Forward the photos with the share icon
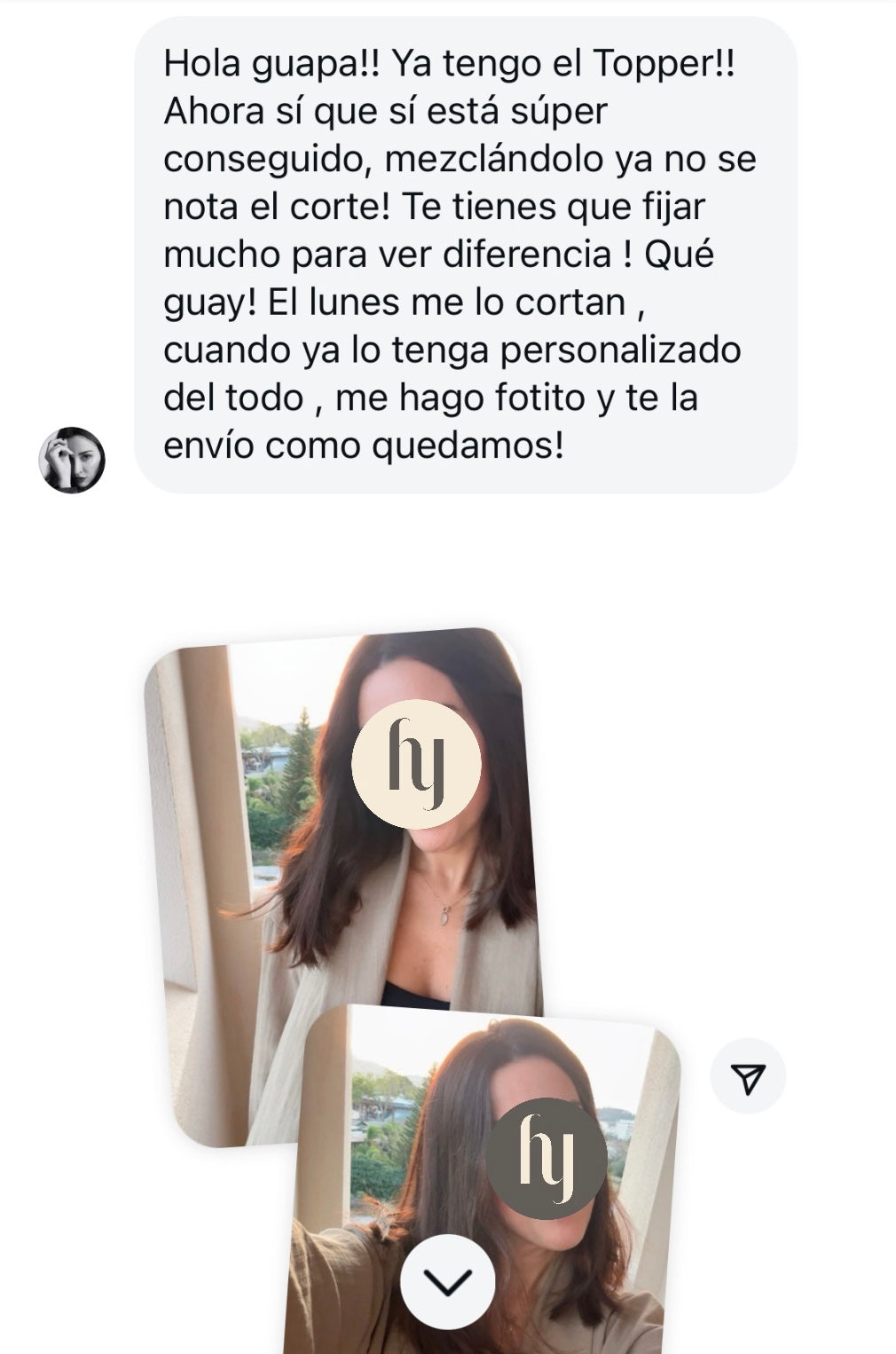896x1354 pixels. coord(748,1076)
